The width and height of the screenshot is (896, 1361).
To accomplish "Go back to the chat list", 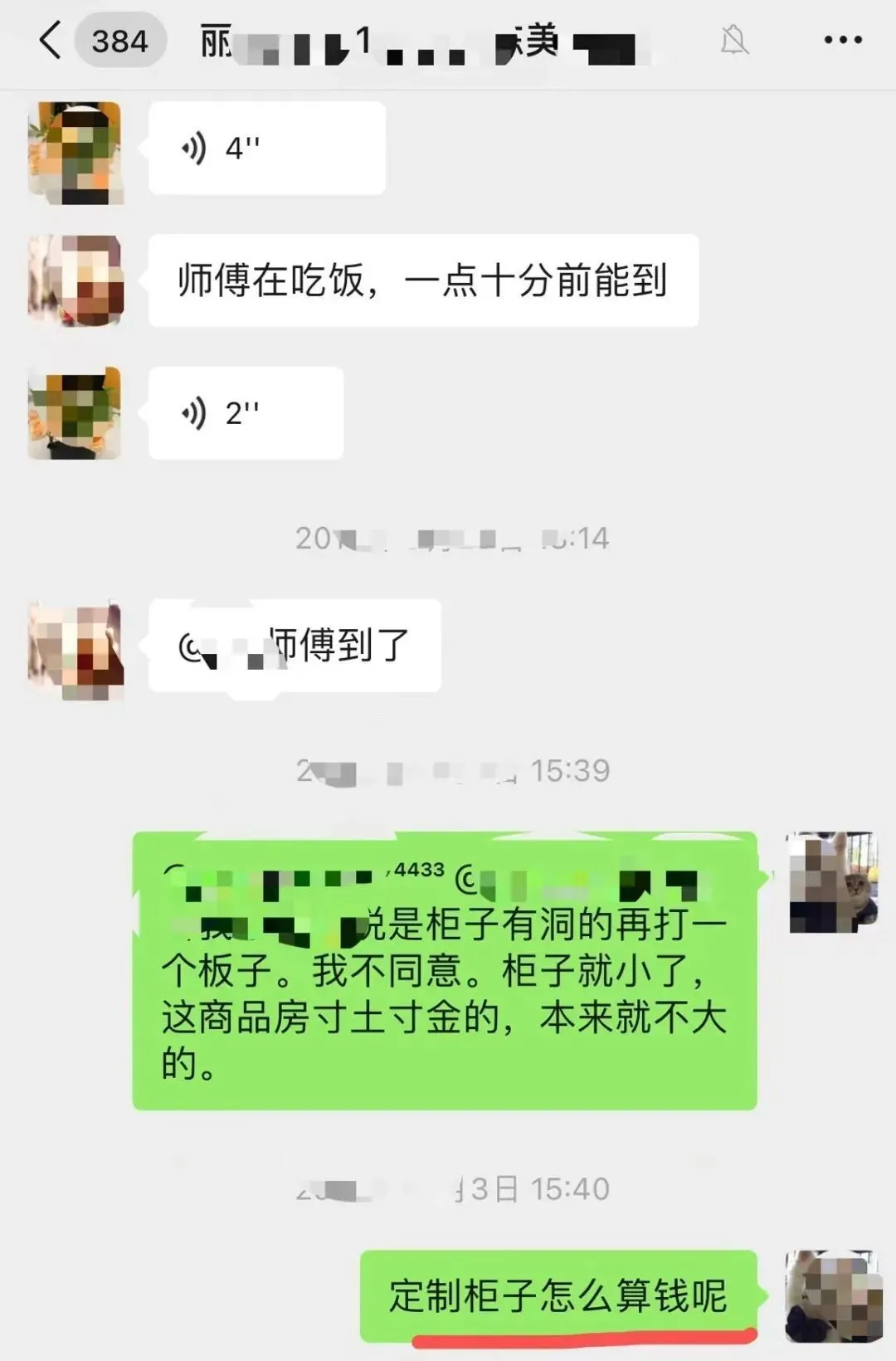I will 51,40.
